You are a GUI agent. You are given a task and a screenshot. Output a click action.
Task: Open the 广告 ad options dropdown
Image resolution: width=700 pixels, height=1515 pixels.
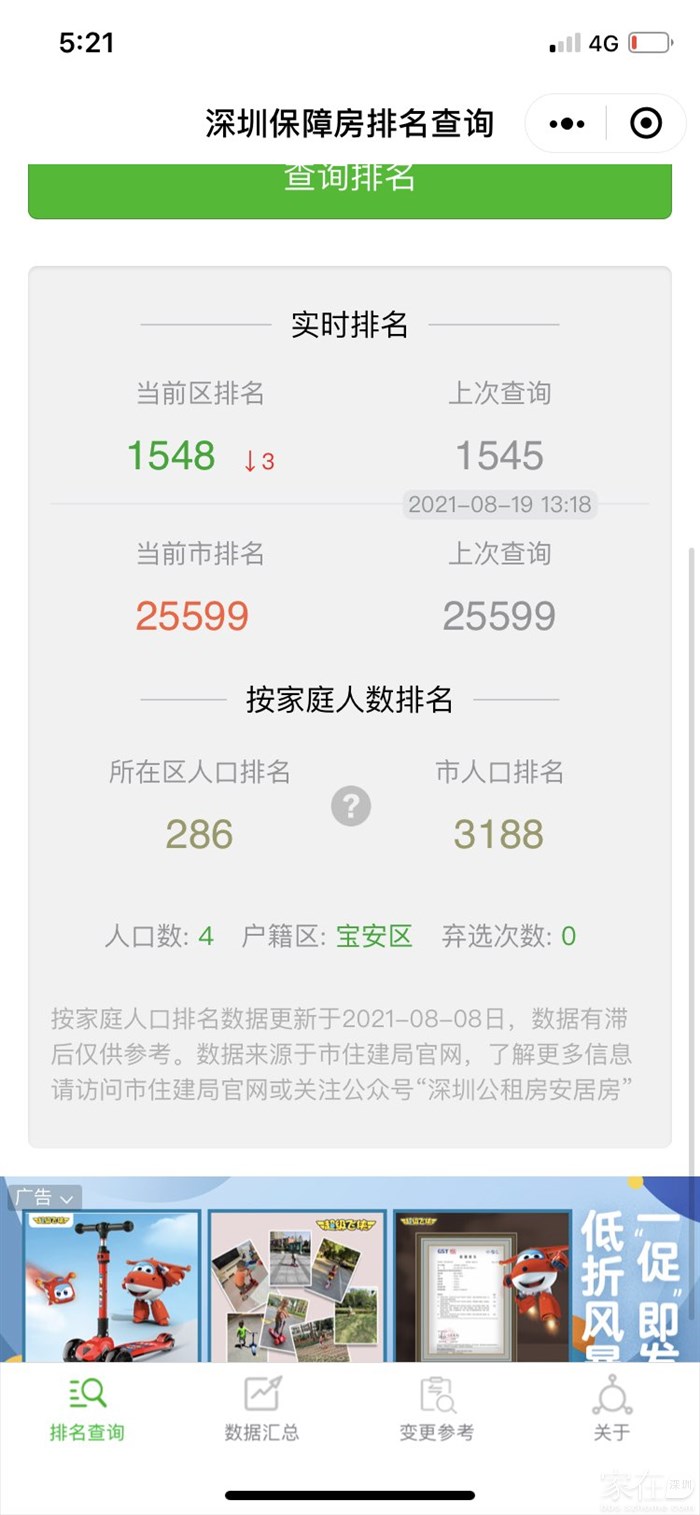click(x=44, y=1197)
